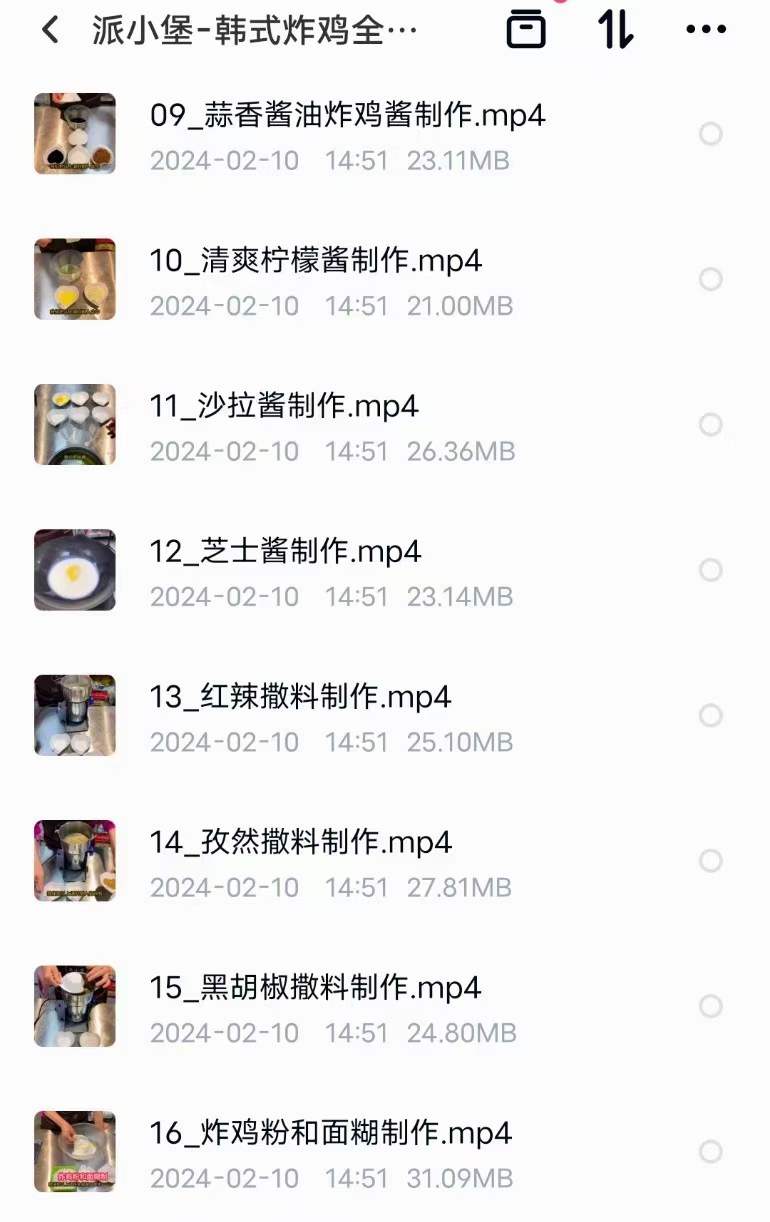The image size is (770, 1222).
Task: Select the circle next to 09_蒜香酱油炸鸡酱制作
Action: click(x=711, y=135)
